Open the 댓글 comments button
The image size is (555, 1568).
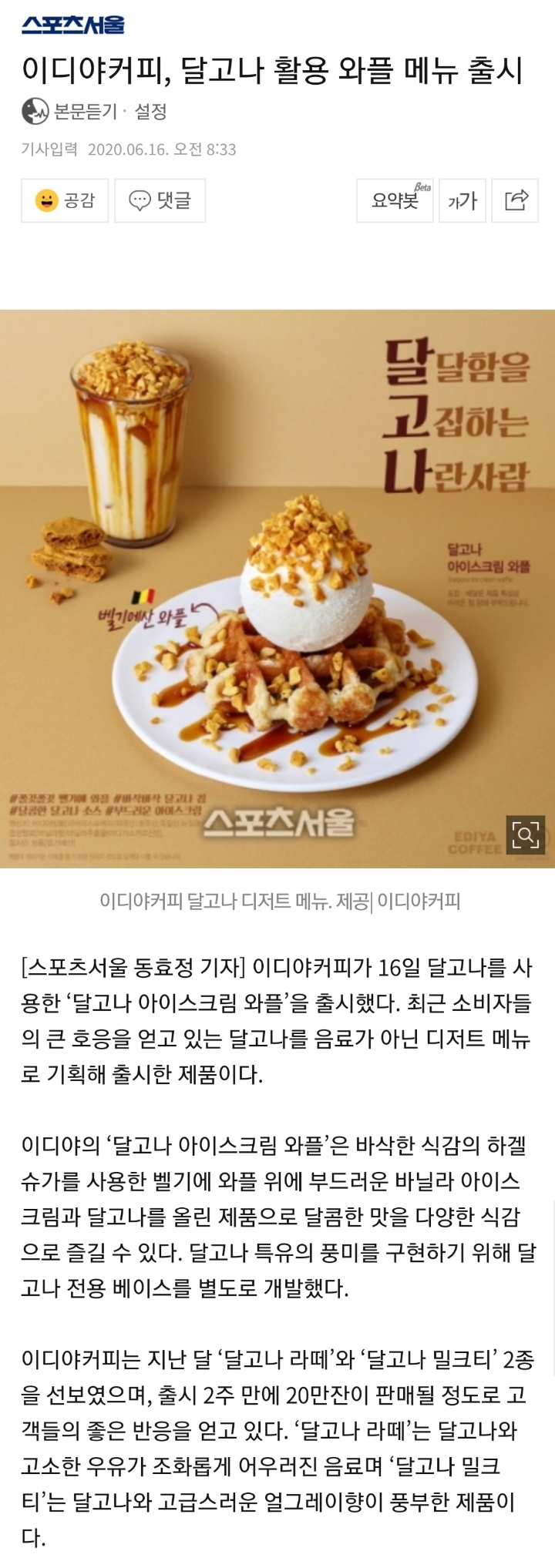point(160,200)
